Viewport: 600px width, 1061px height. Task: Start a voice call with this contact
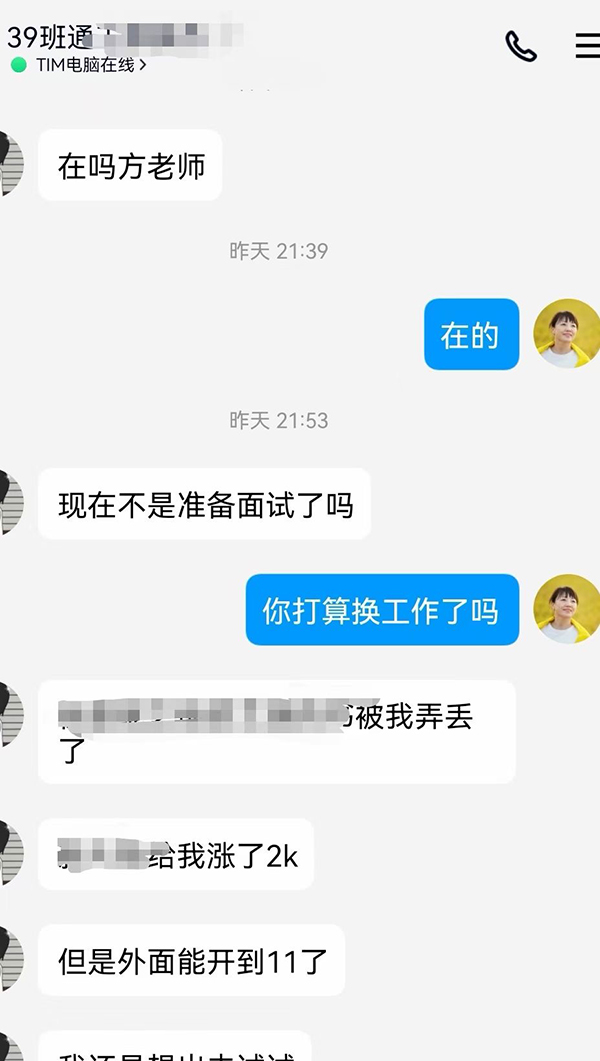pos(521,46)
